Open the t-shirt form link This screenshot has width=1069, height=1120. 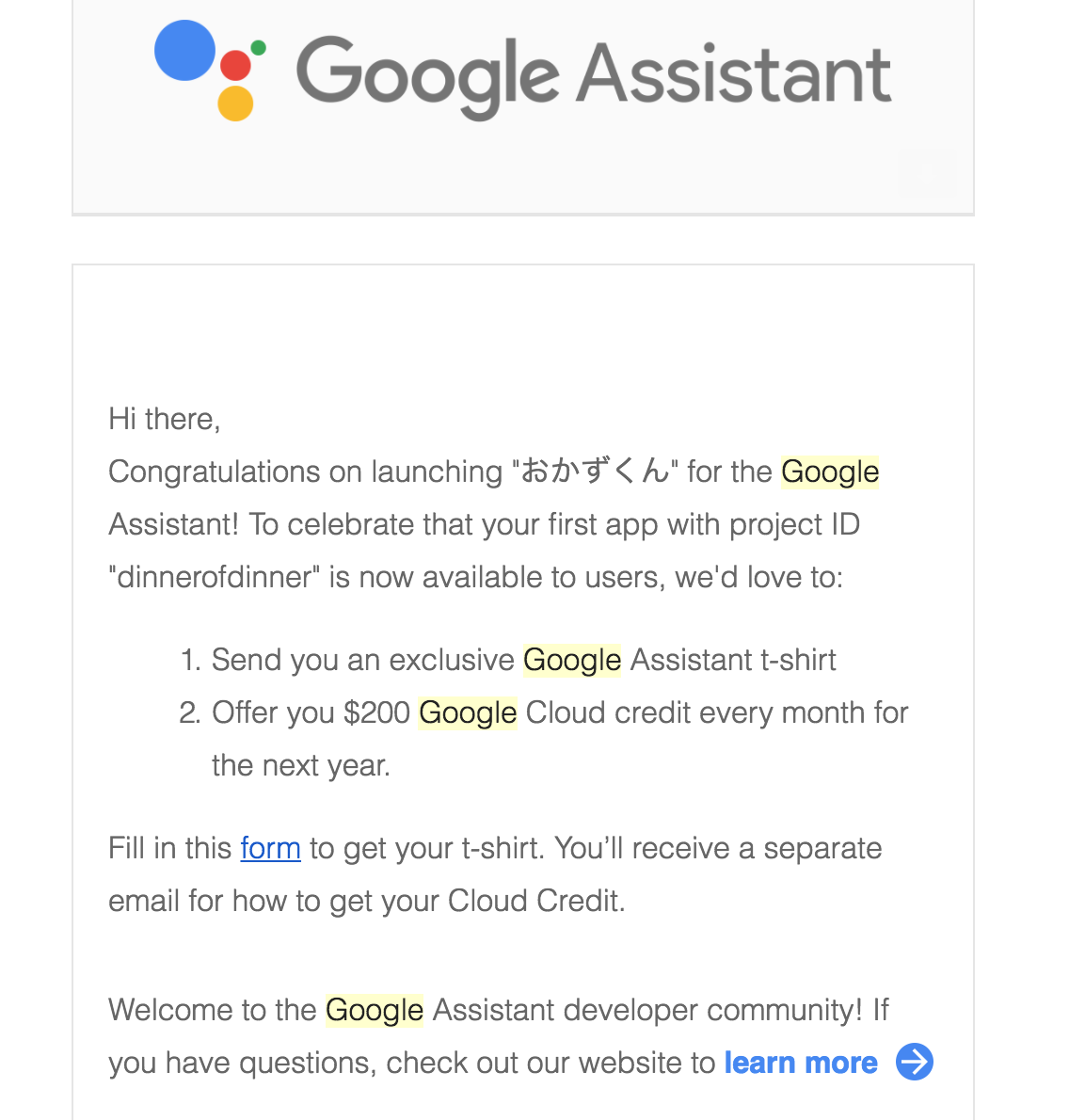point(270,849)
